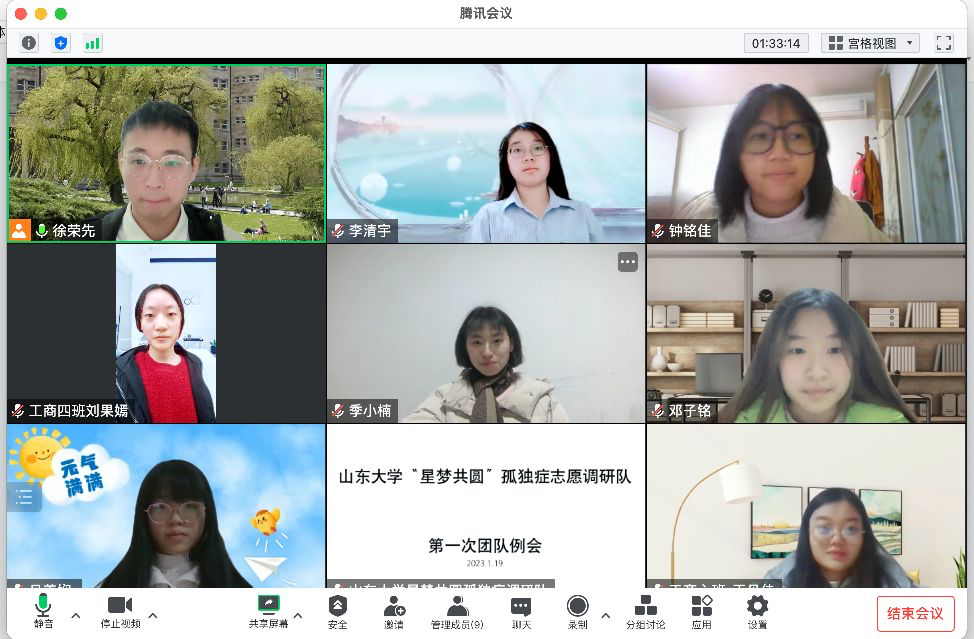Open meeting settings (设置)

(757, 611)
